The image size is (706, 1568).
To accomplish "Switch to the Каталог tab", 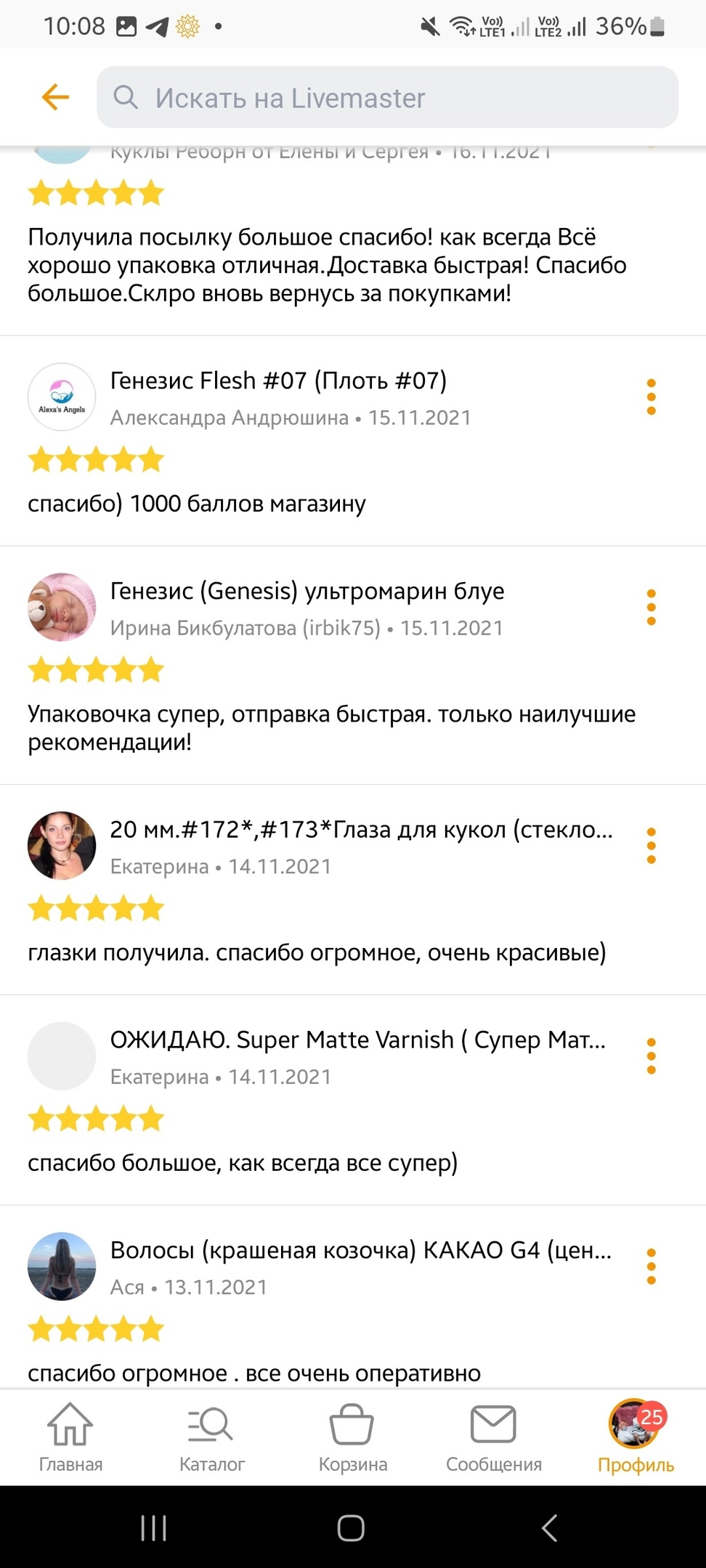I will coord(211,1437).
